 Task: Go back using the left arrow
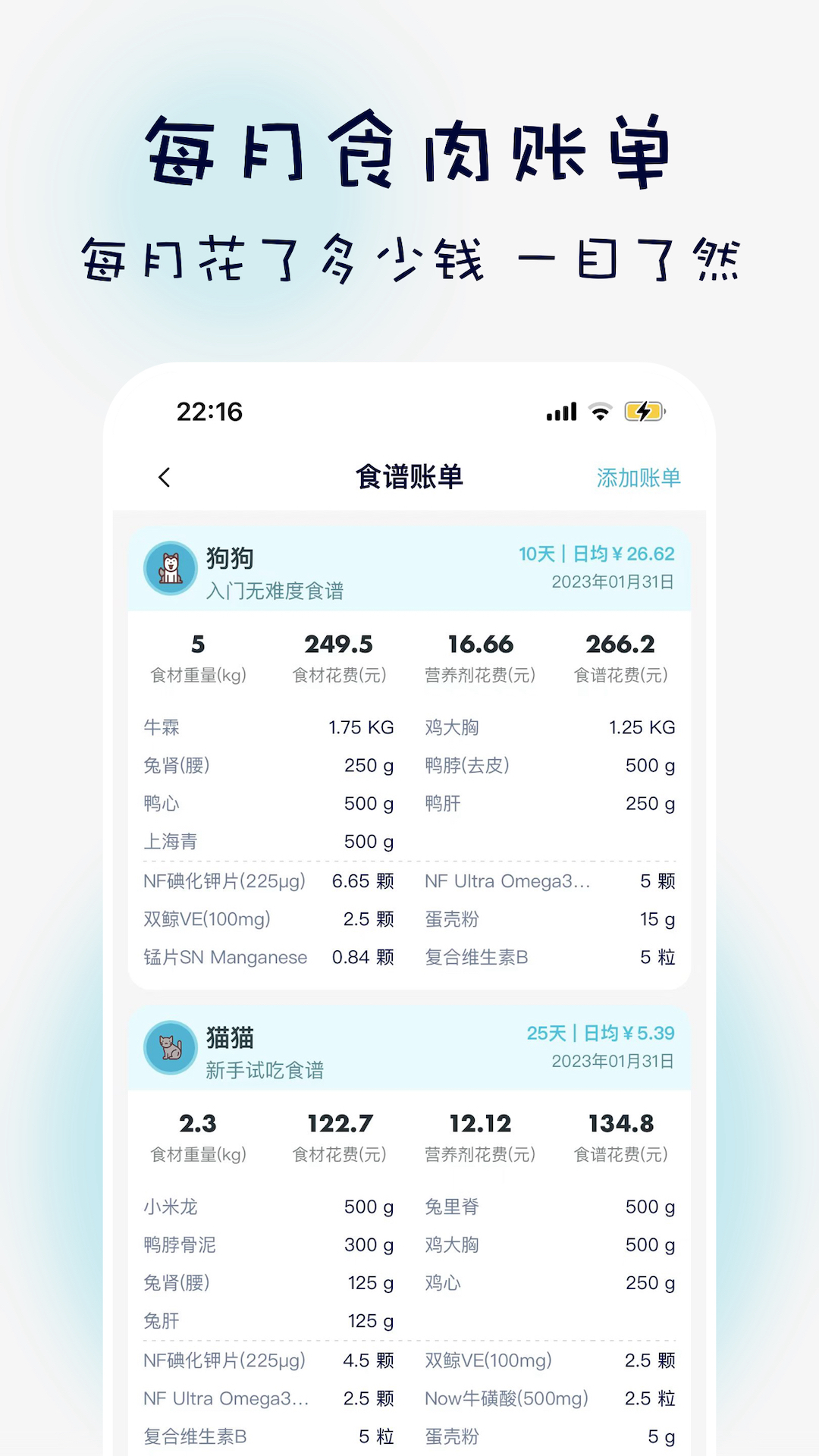[164, 477]
